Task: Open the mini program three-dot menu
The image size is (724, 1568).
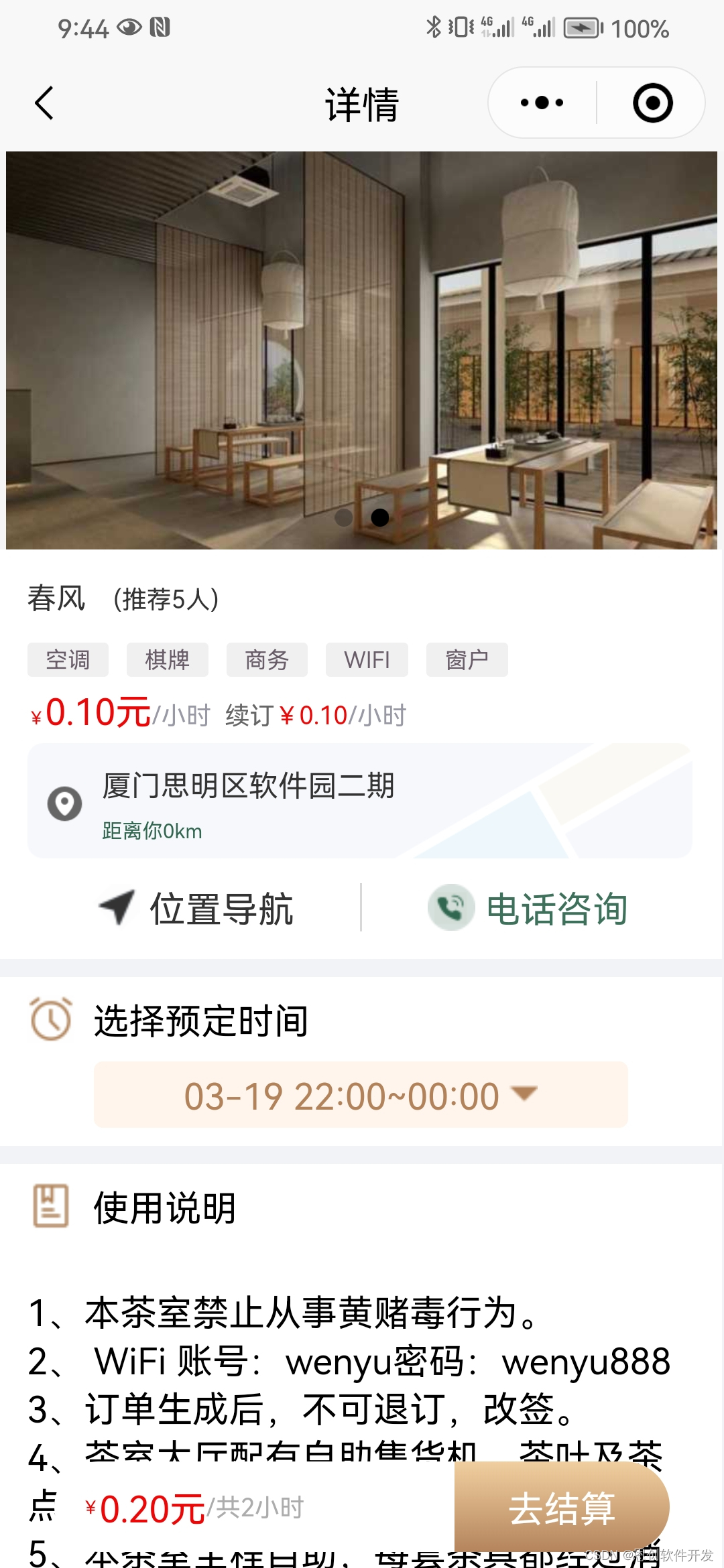Action: tap(542, 103)
